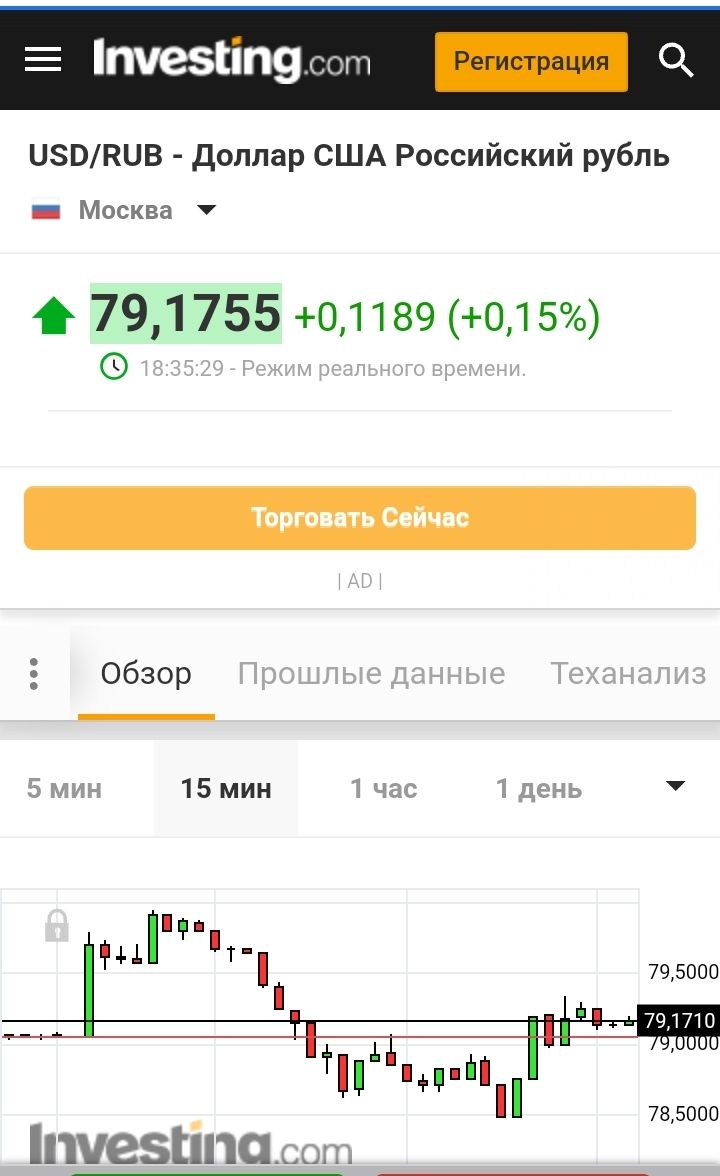Image resolution: width=720 pixels, height=1176 pixels.
Task: Switch to Прошлые данные tab
Action: (x=371, y=674)
